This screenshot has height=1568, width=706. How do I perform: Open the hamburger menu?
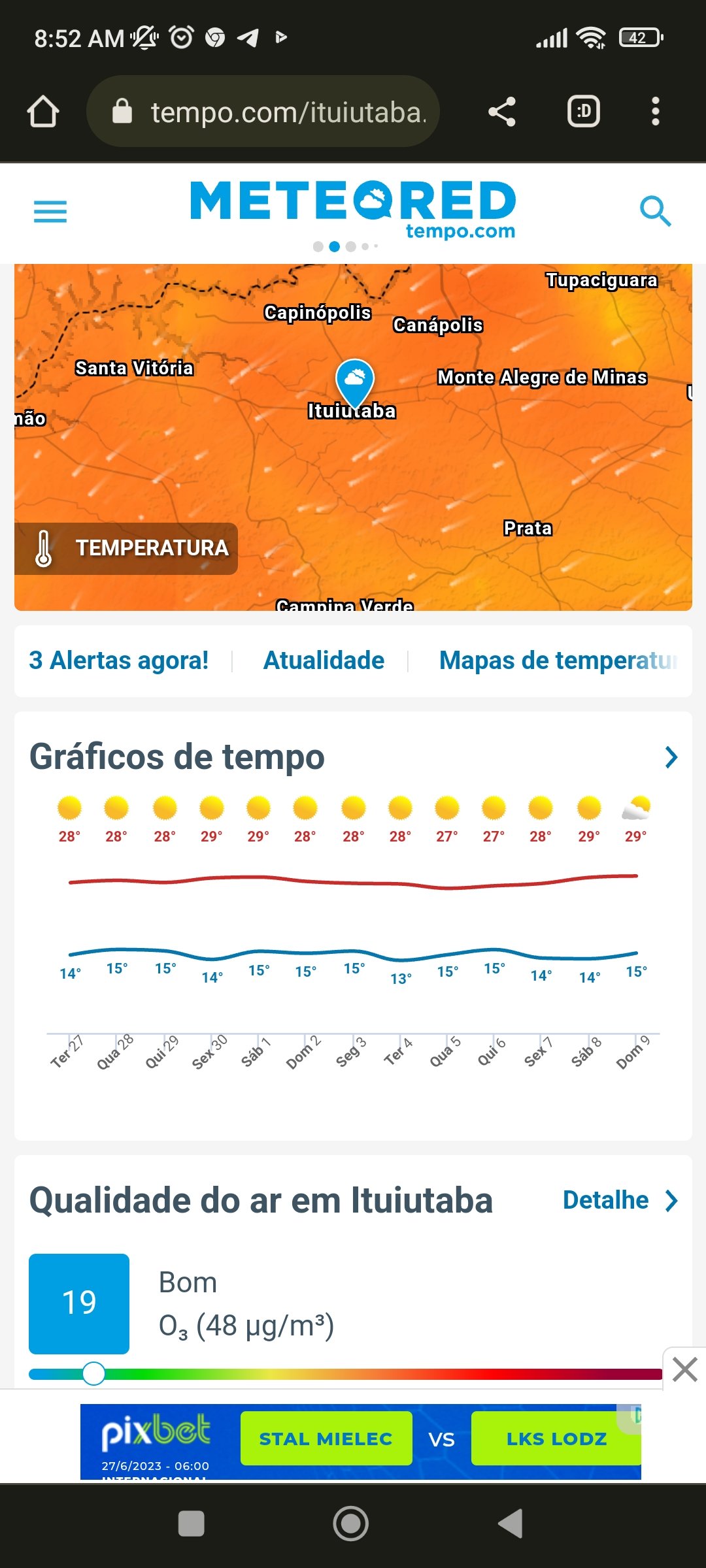click(50, 212)
